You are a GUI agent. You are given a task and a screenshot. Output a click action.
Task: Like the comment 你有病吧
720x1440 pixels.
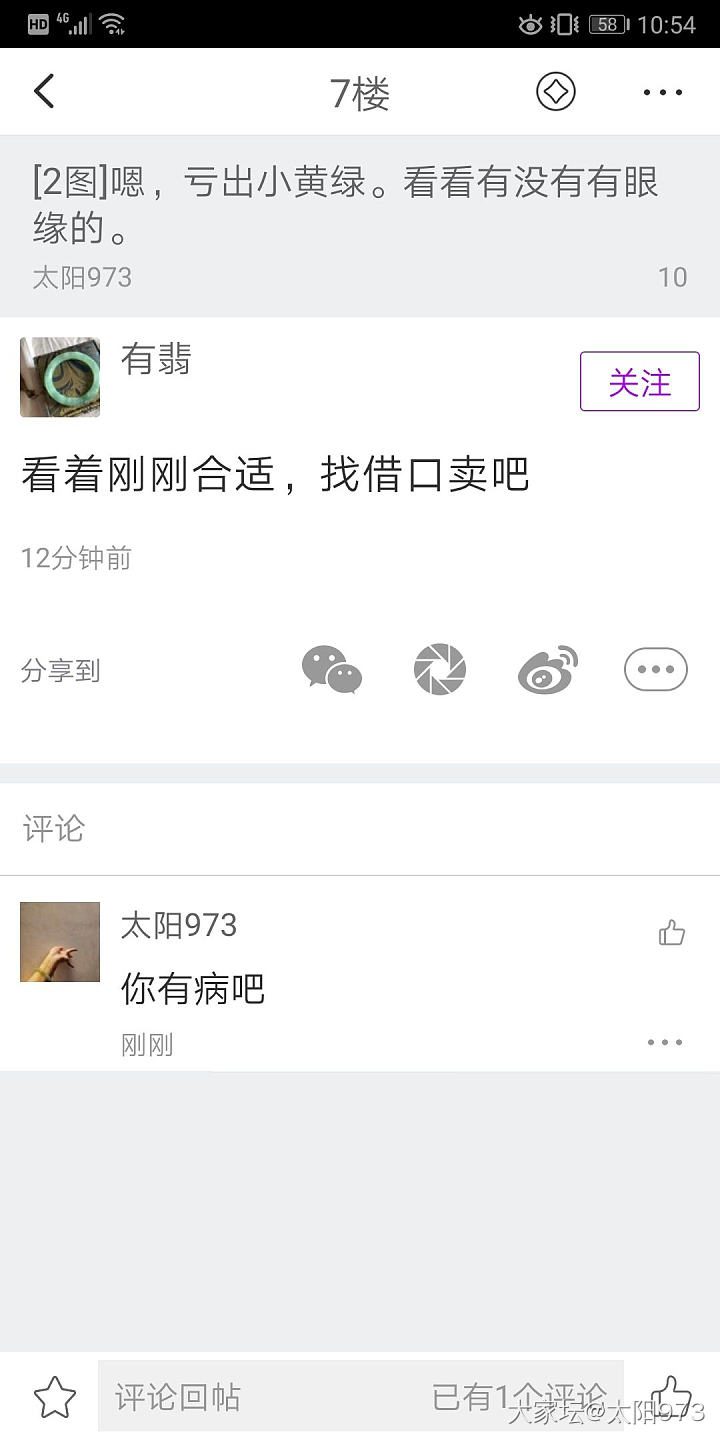click(x=672, y=934)
